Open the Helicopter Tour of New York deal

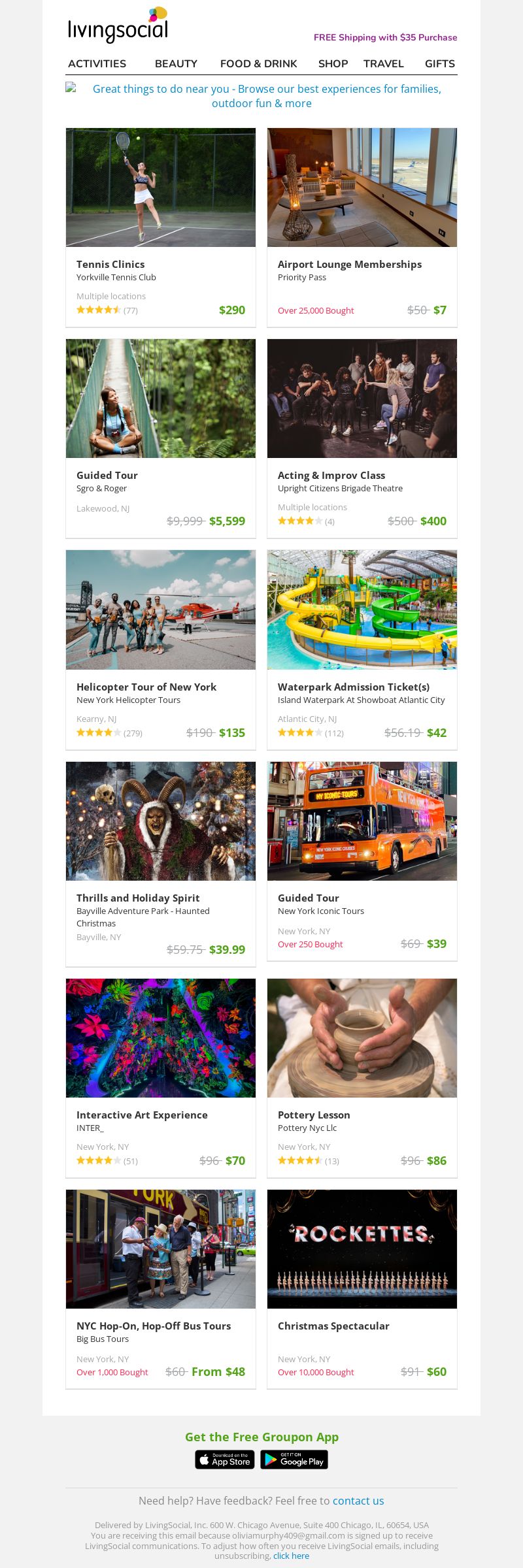click(146, 687)
